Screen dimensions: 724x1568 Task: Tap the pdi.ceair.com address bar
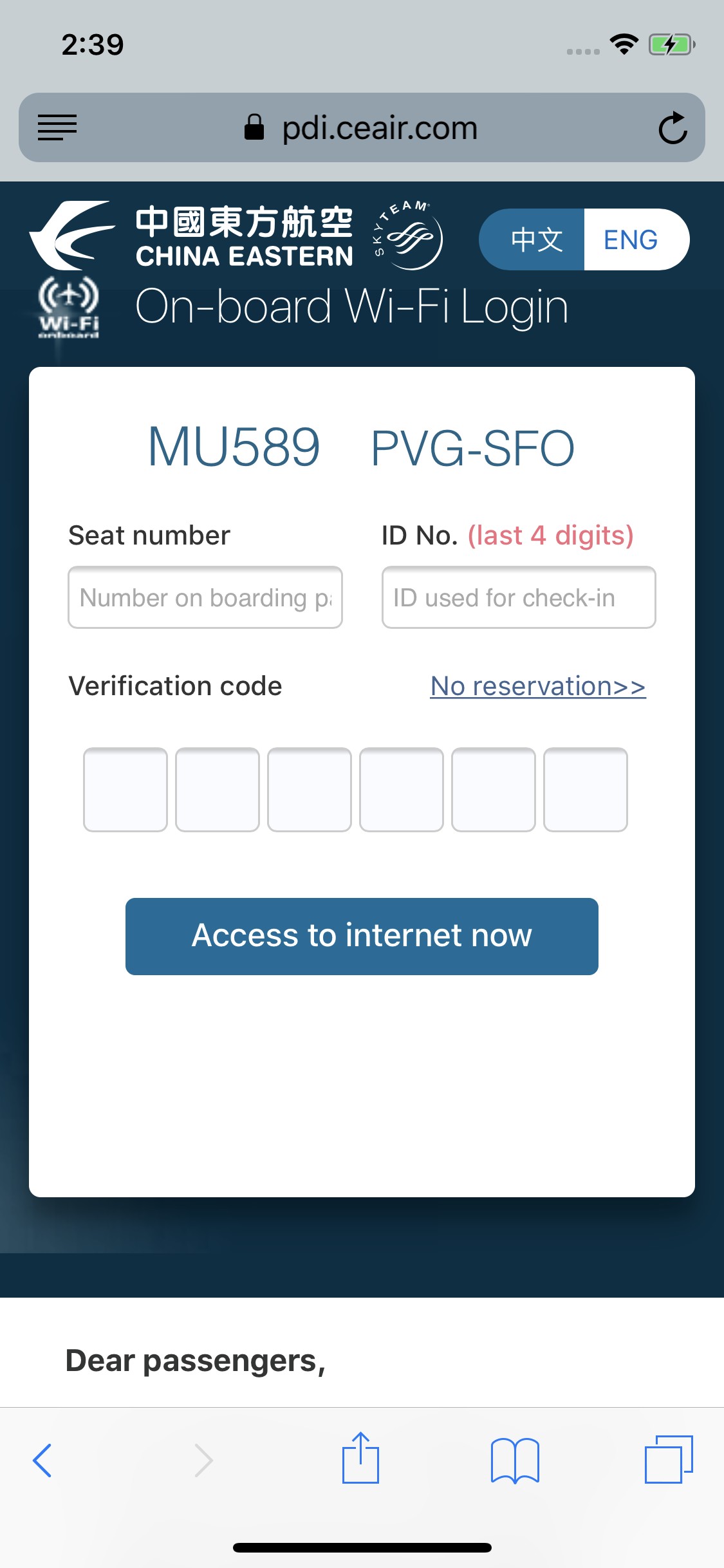click(362, 127)
